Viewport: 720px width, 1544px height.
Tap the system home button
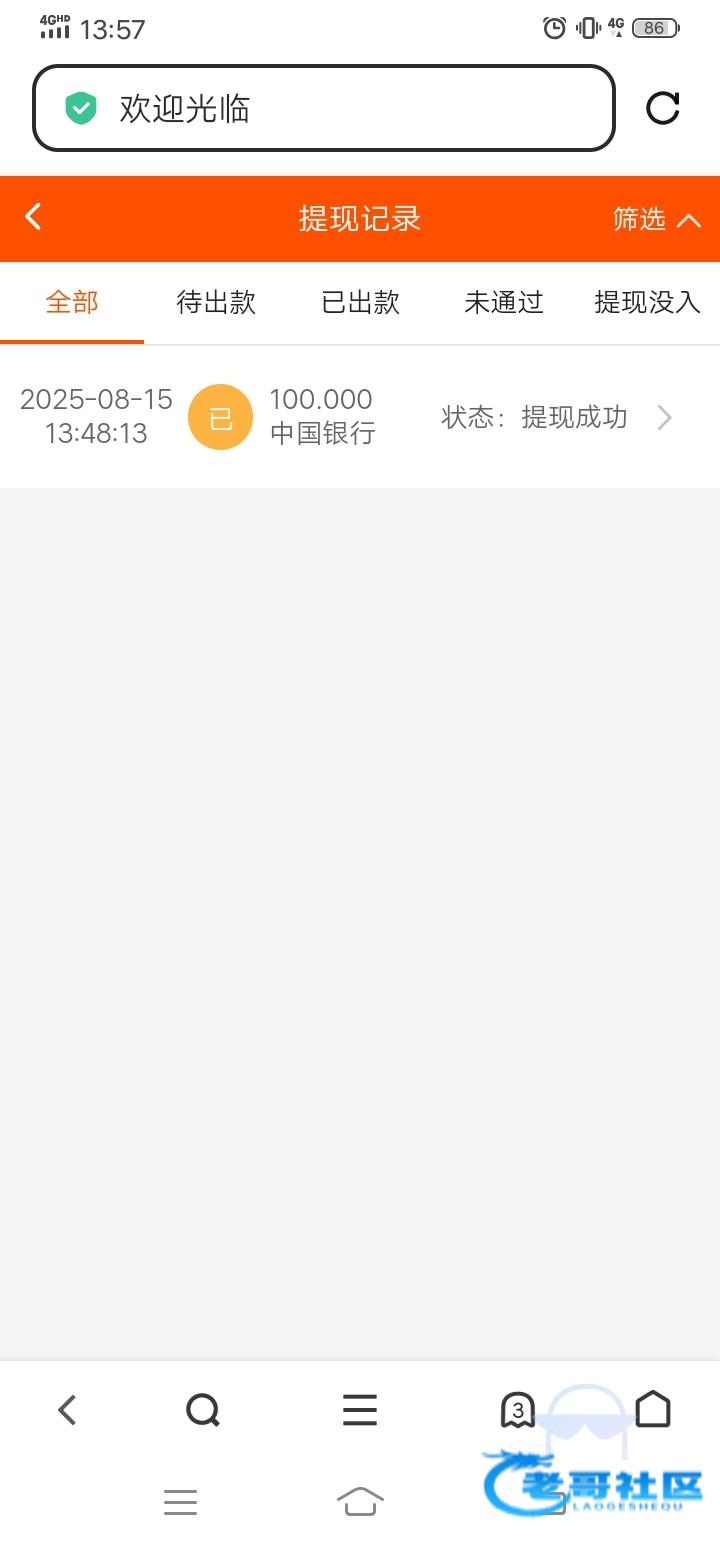(360, 1501)
